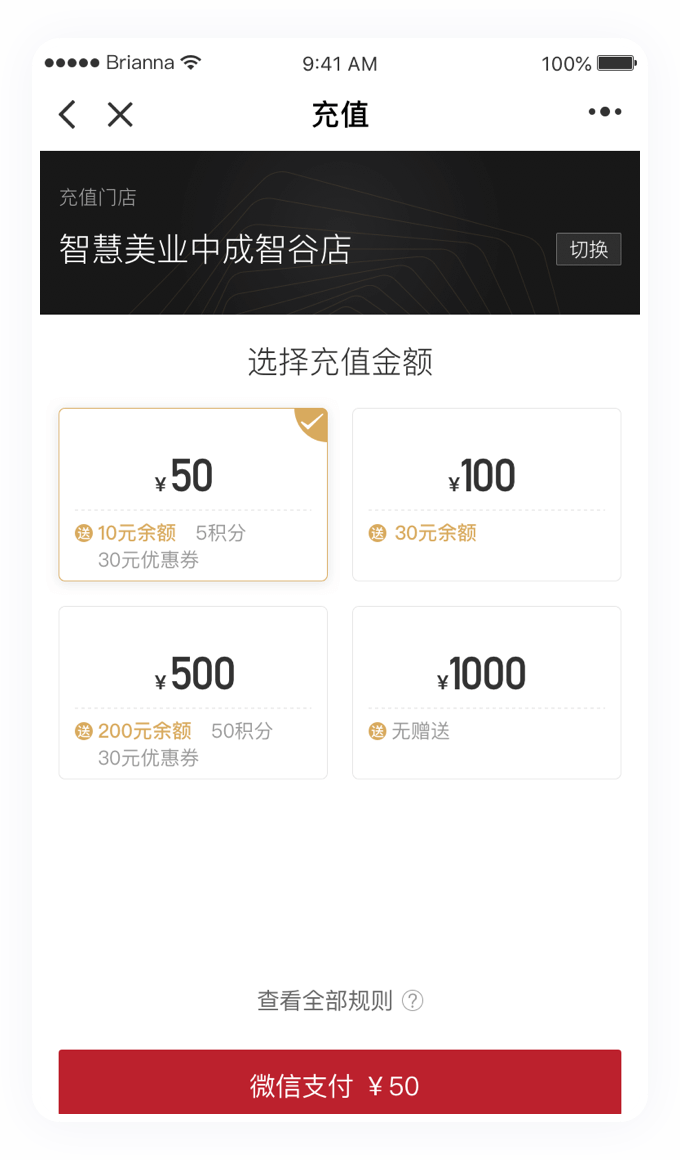Go back using the back arrow
The width and height of the screenshot is (680, 1160).
[x=67, y=115]
